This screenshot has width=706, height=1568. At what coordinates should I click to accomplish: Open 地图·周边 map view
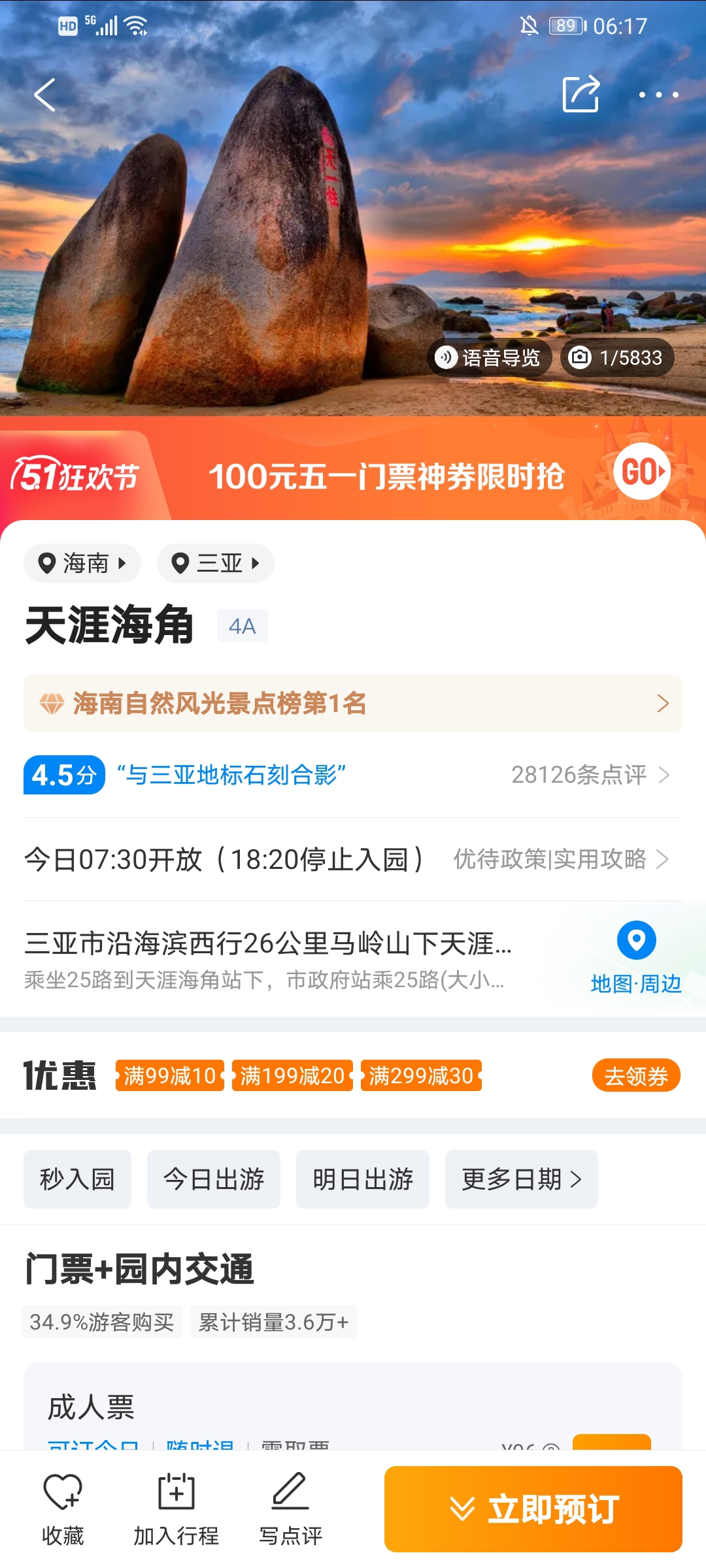click(x=636, y=958)
